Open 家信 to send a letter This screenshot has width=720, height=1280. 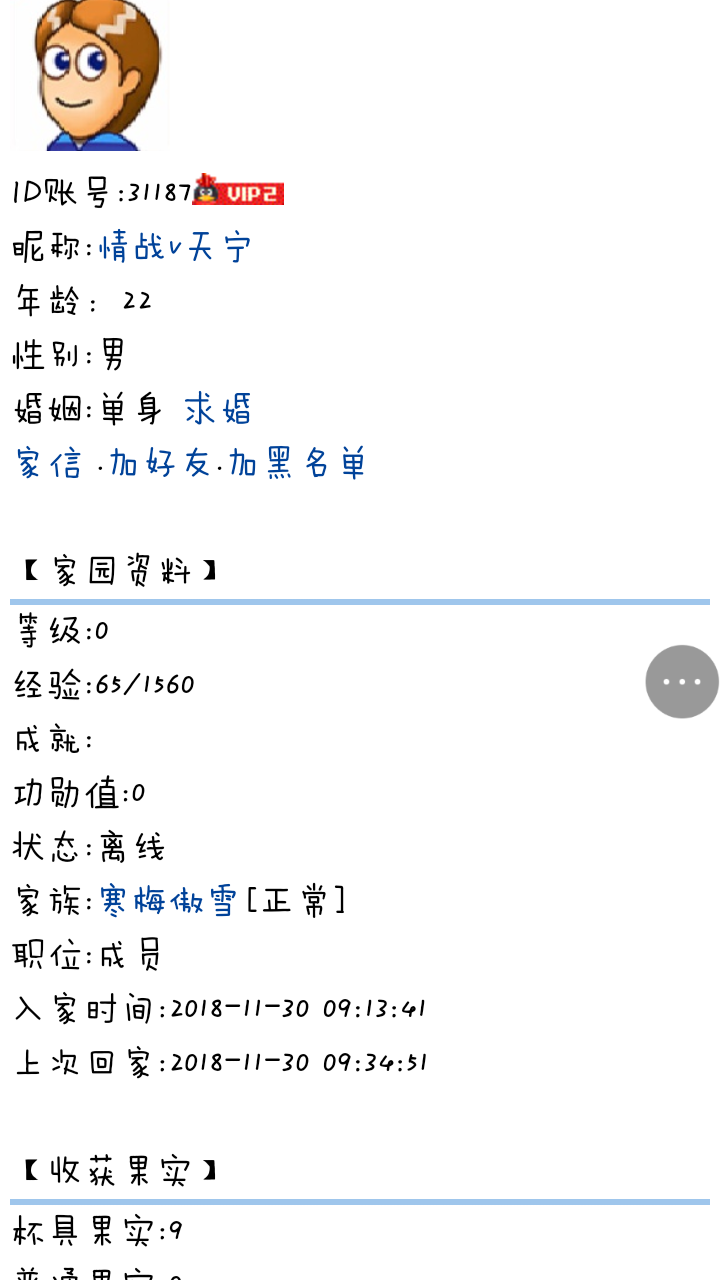tap(49, 463)
